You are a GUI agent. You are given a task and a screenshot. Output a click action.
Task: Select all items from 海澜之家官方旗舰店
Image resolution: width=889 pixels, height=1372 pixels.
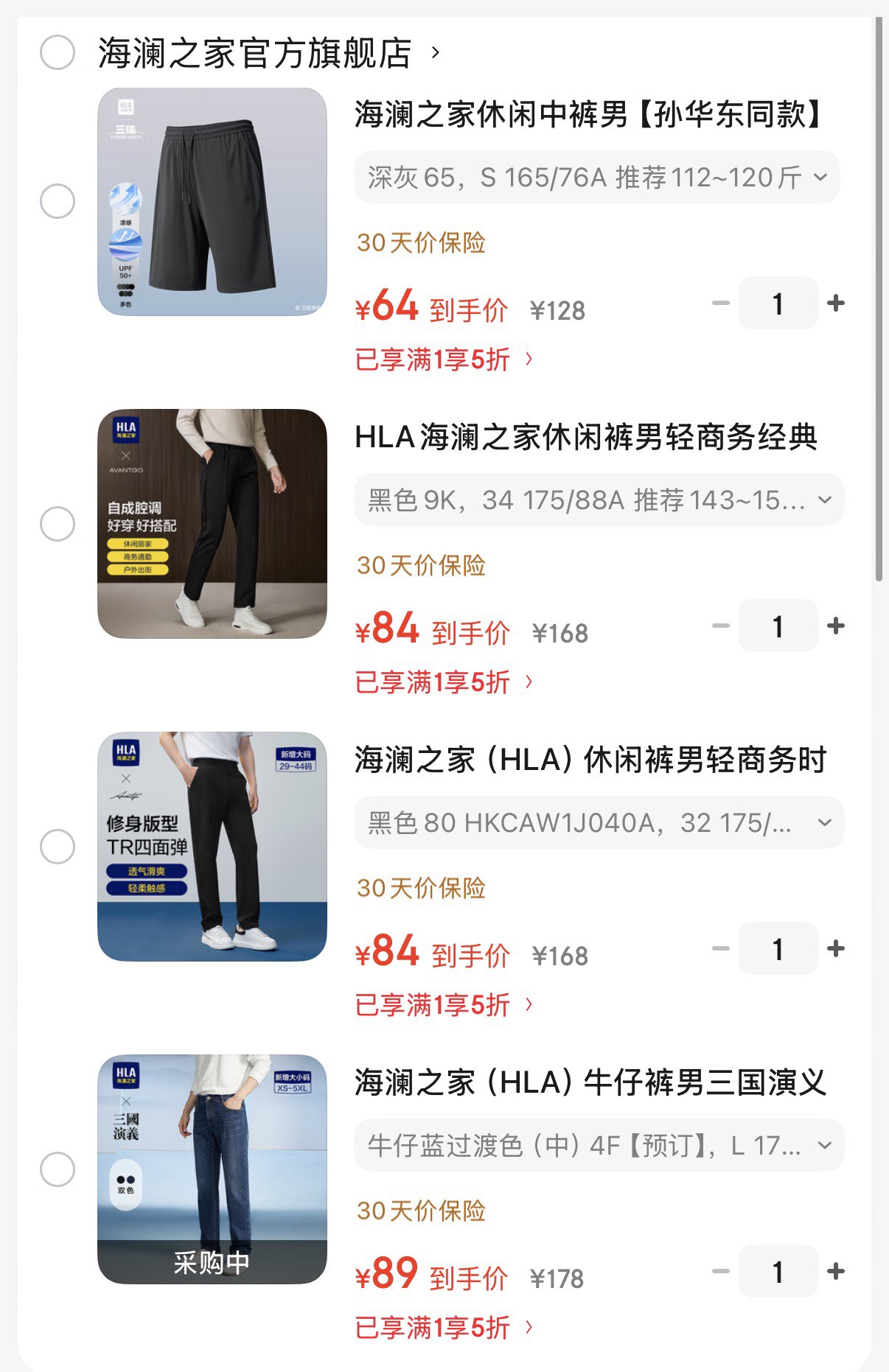(x=57, y=53)
